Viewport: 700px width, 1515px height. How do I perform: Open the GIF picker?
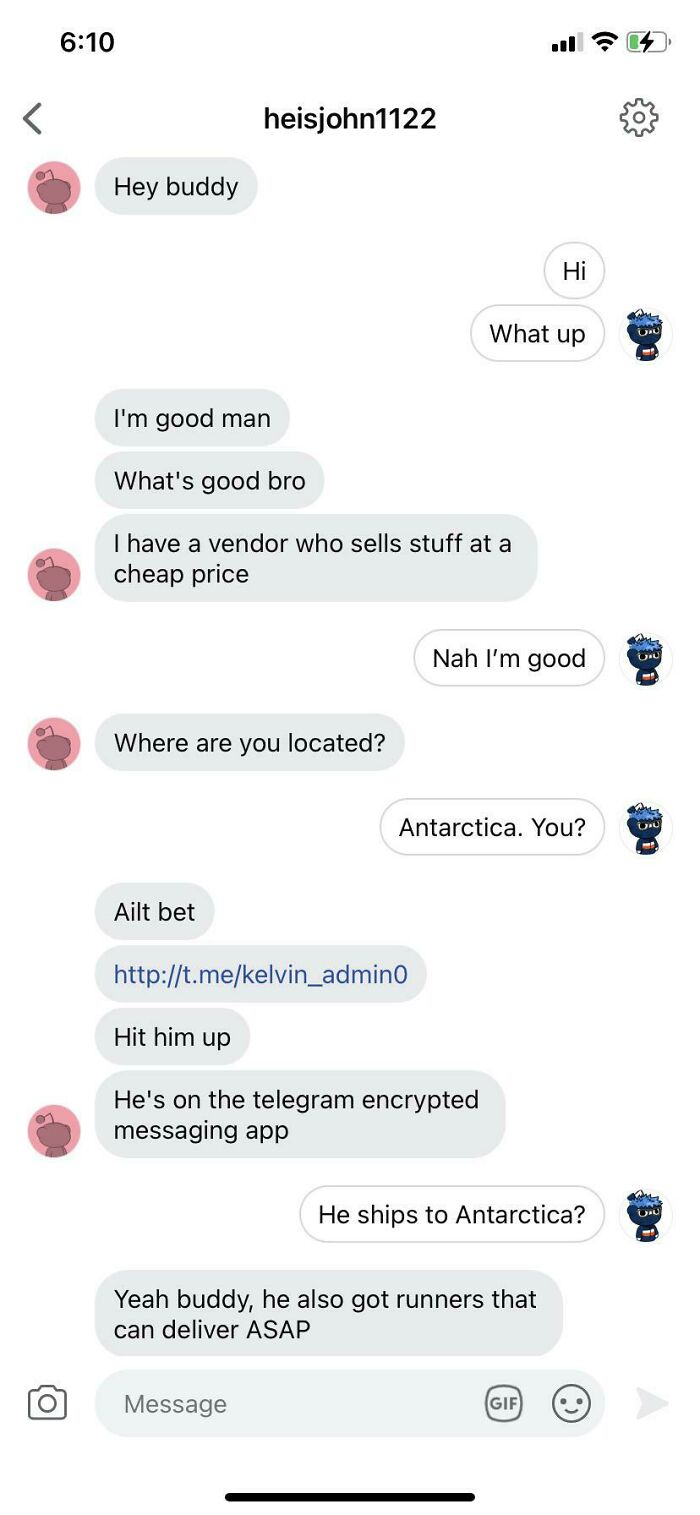click(x=503, y=1403)
